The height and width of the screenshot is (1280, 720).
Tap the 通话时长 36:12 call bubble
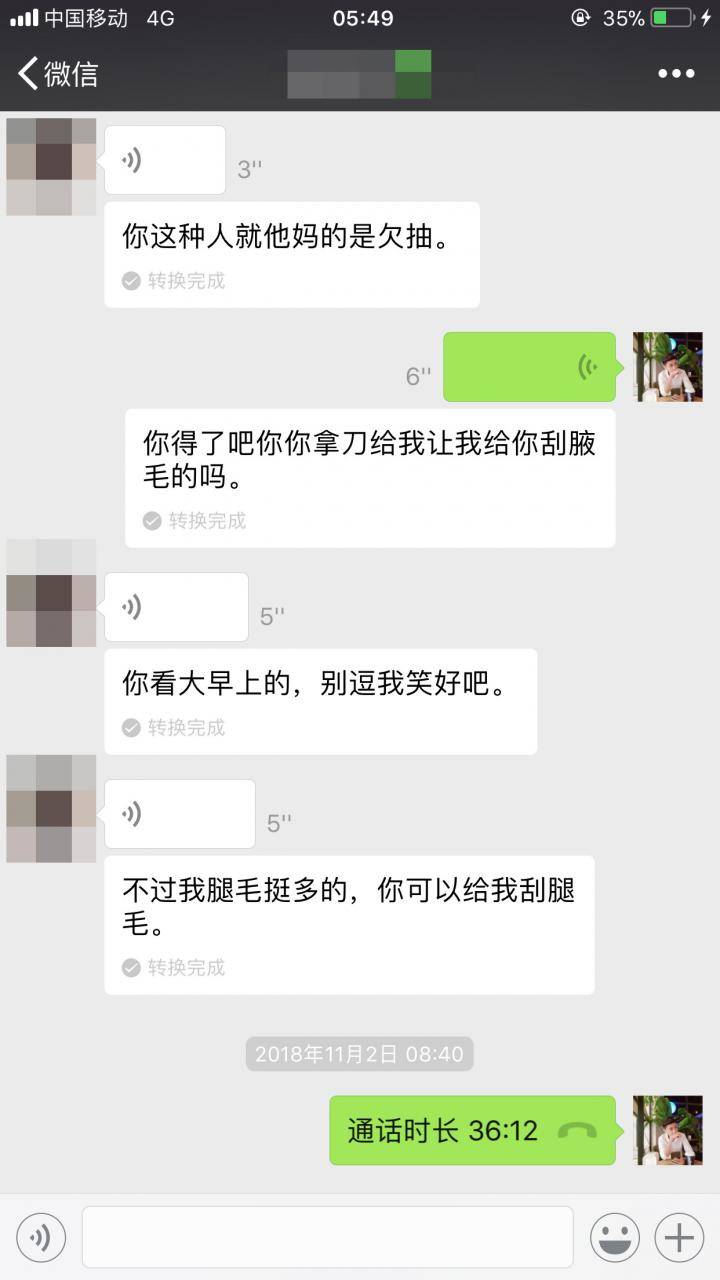450,1130
